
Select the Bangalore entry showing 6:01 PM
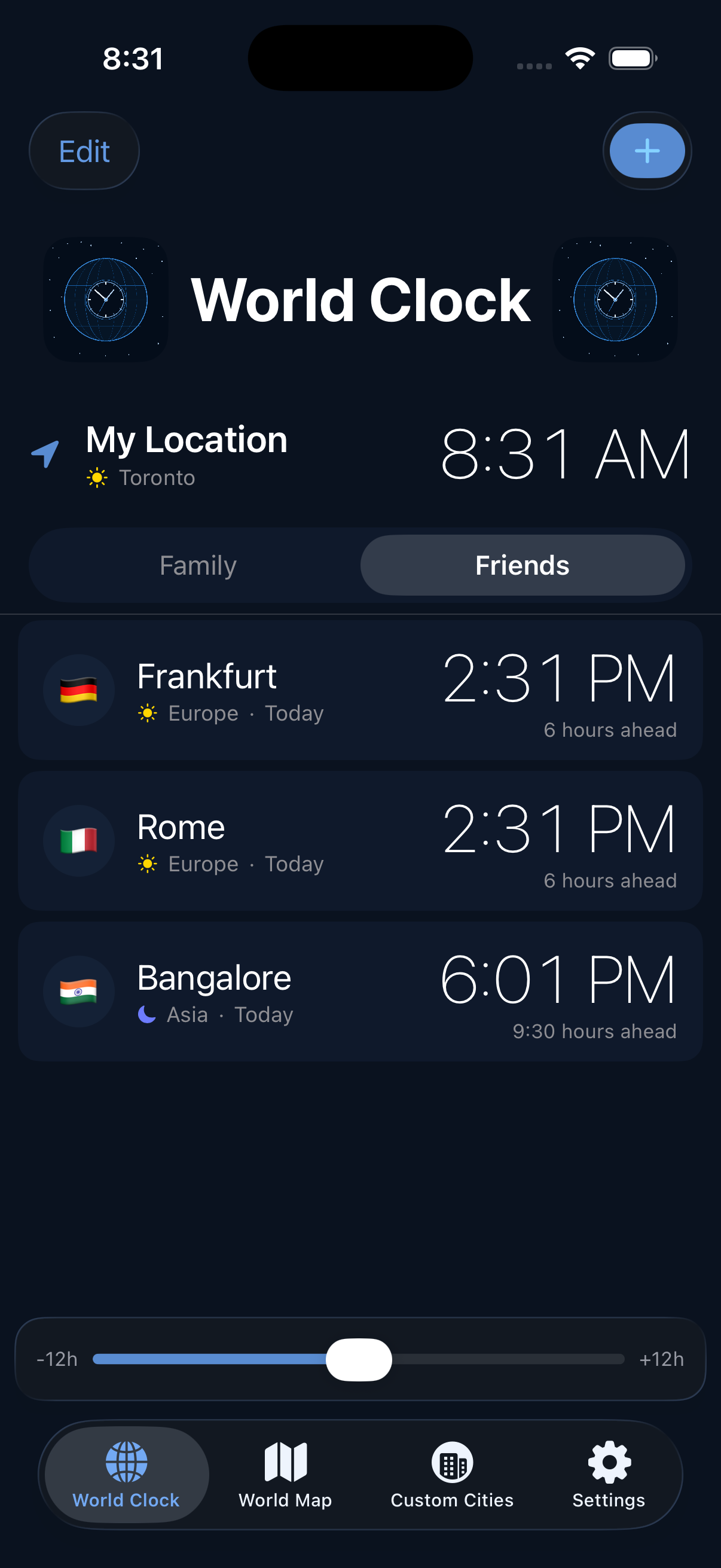pyautogui.click(x=360, y=990)
